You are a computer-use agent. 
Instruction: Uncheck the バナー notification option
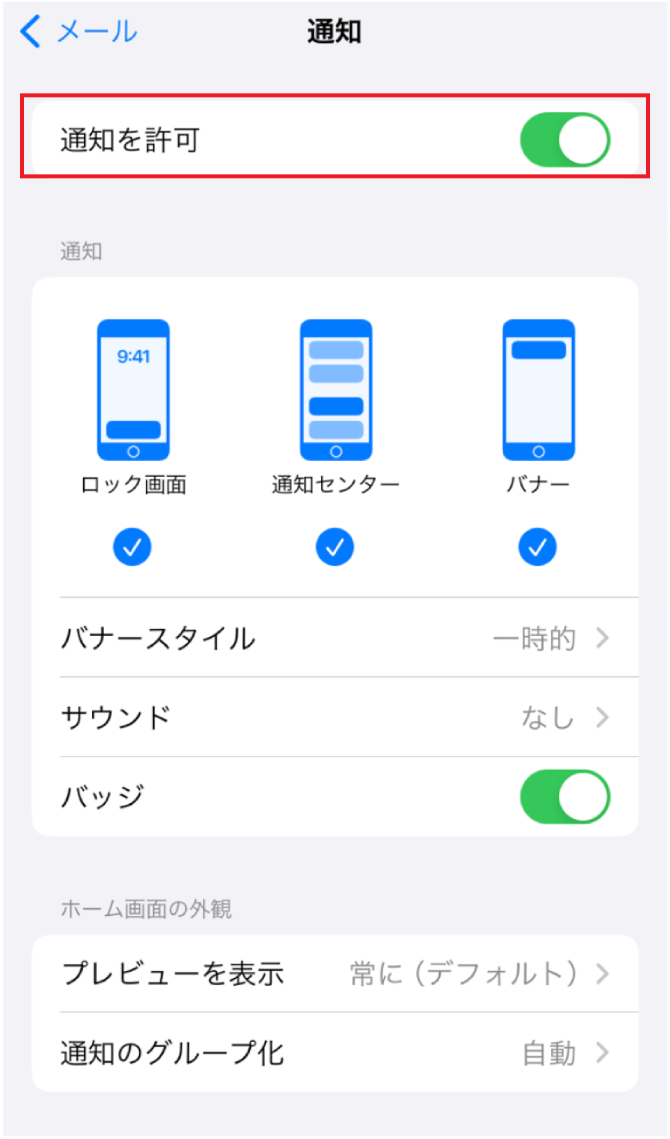tap(538, 546)
